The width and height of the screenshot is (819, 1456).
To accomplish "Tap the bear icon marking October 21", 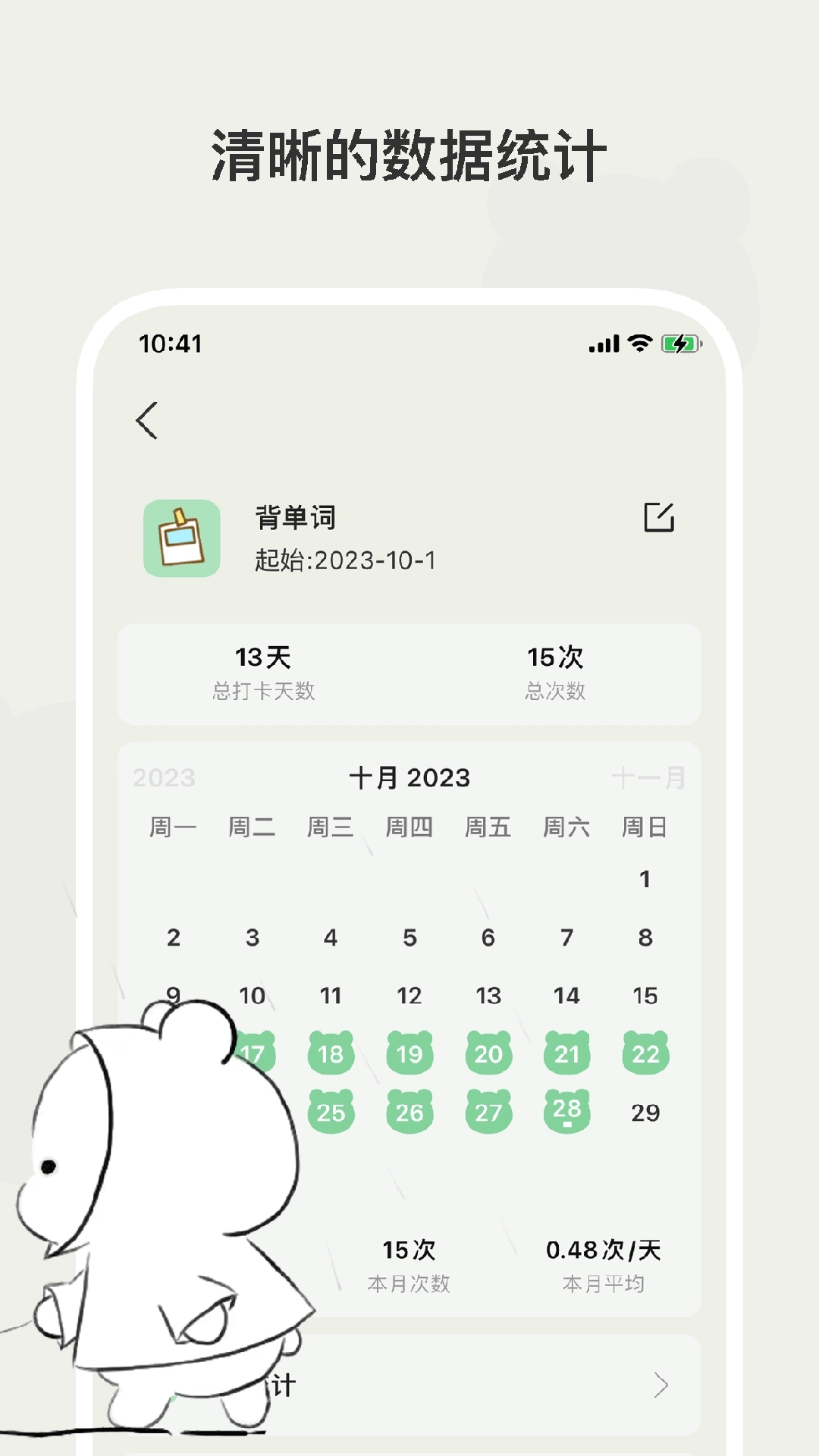I will 568,1054.
